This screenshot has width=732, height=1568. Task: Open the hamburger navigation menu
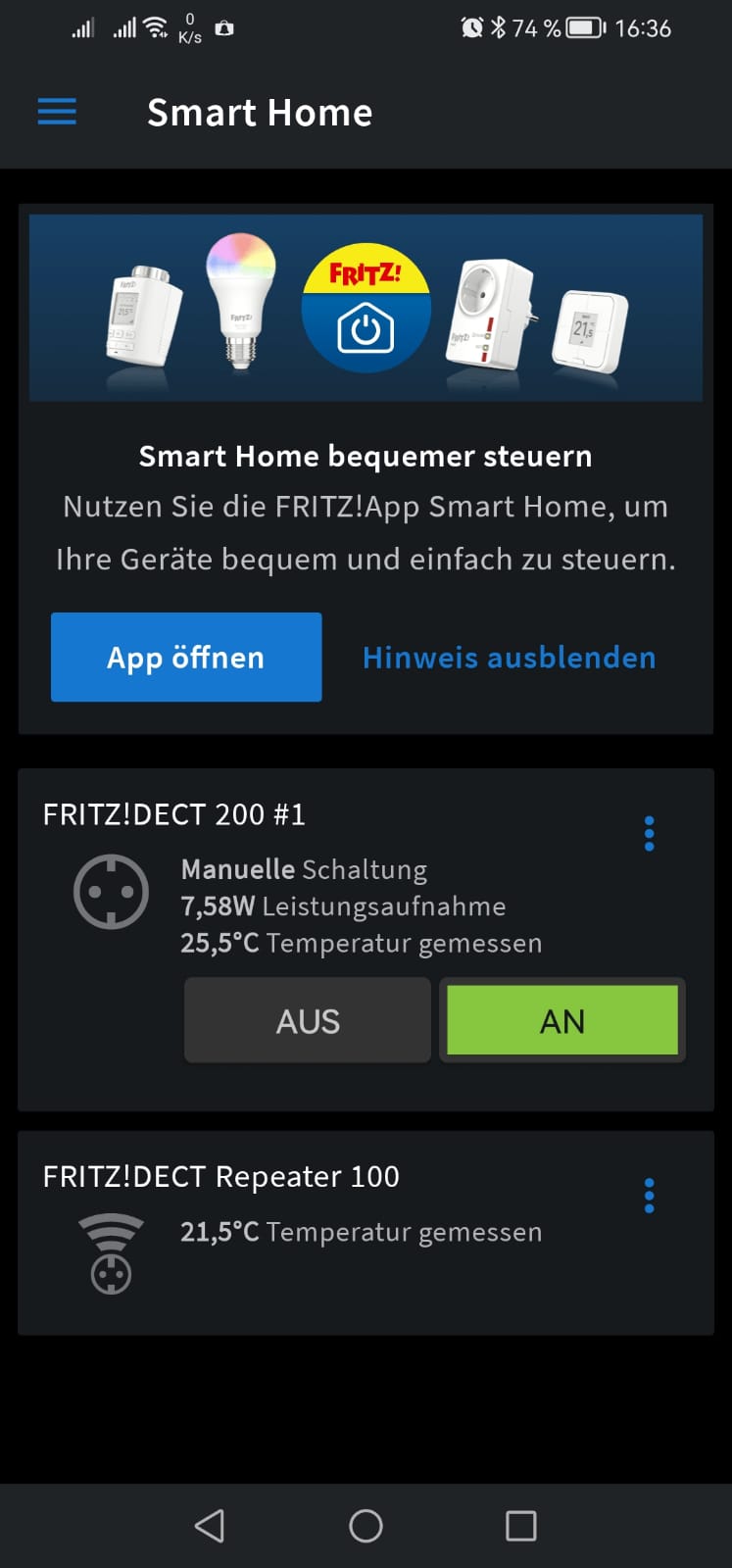[57, 113]
